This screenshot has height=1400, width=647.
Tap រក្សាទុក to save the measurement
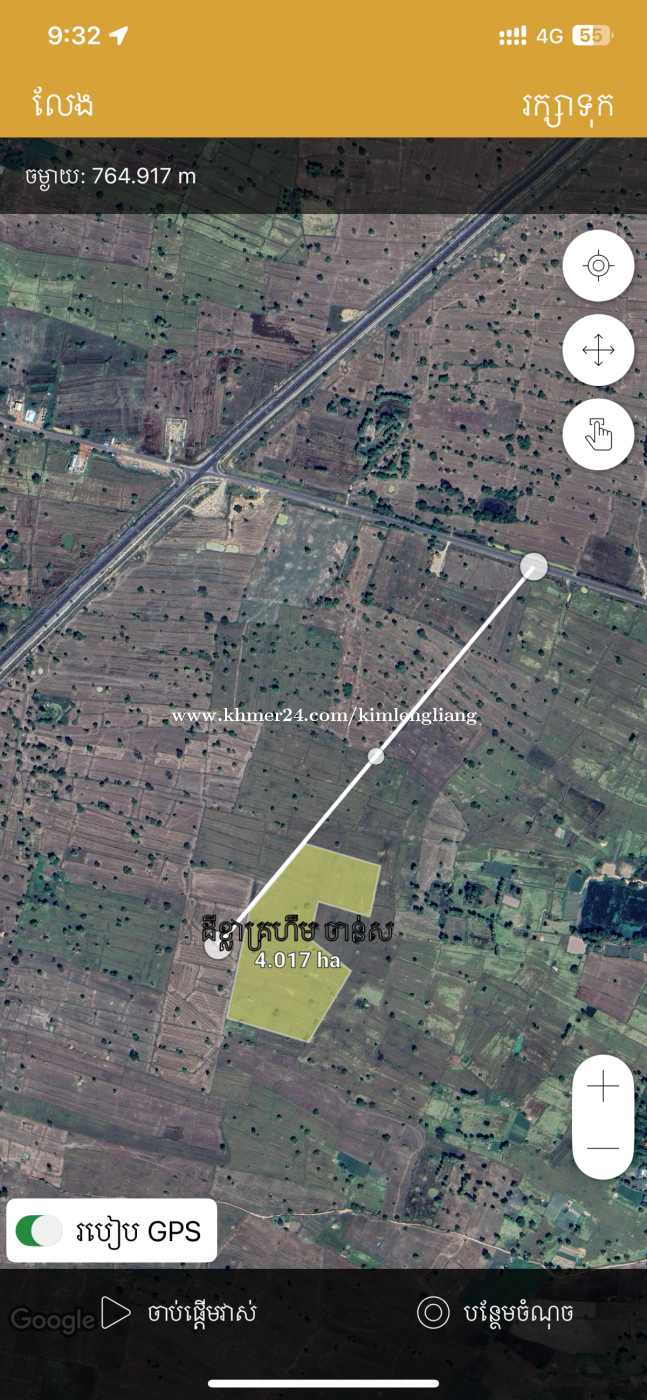[x=567, y=104]
